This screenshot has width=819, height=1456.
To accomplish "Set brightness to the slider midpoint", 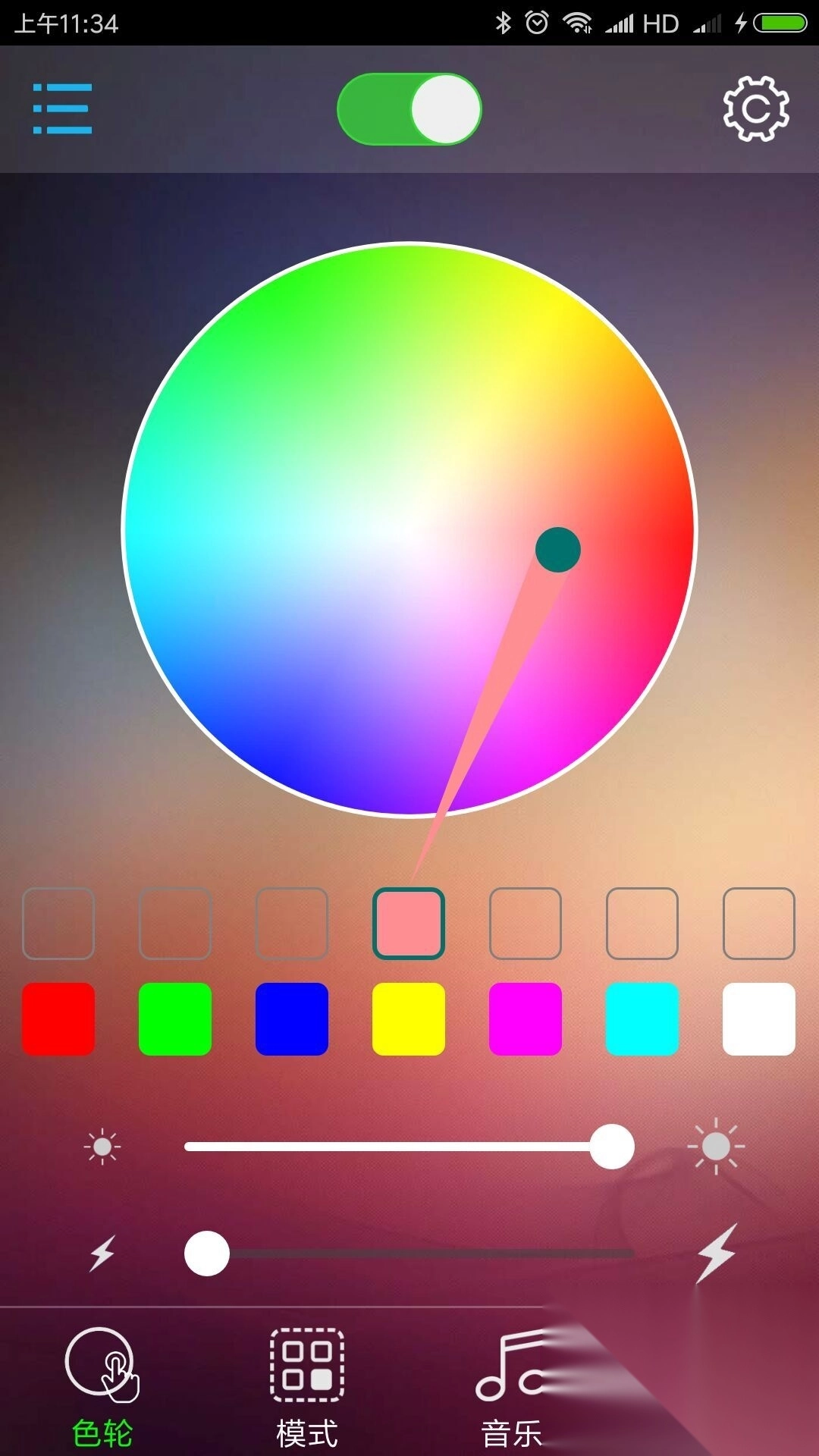I will point(409,1147).
